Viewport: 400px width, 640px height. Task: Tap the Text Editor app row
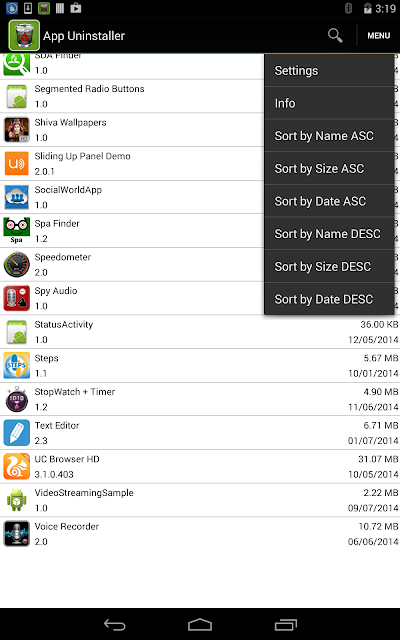tap(200, 433)
